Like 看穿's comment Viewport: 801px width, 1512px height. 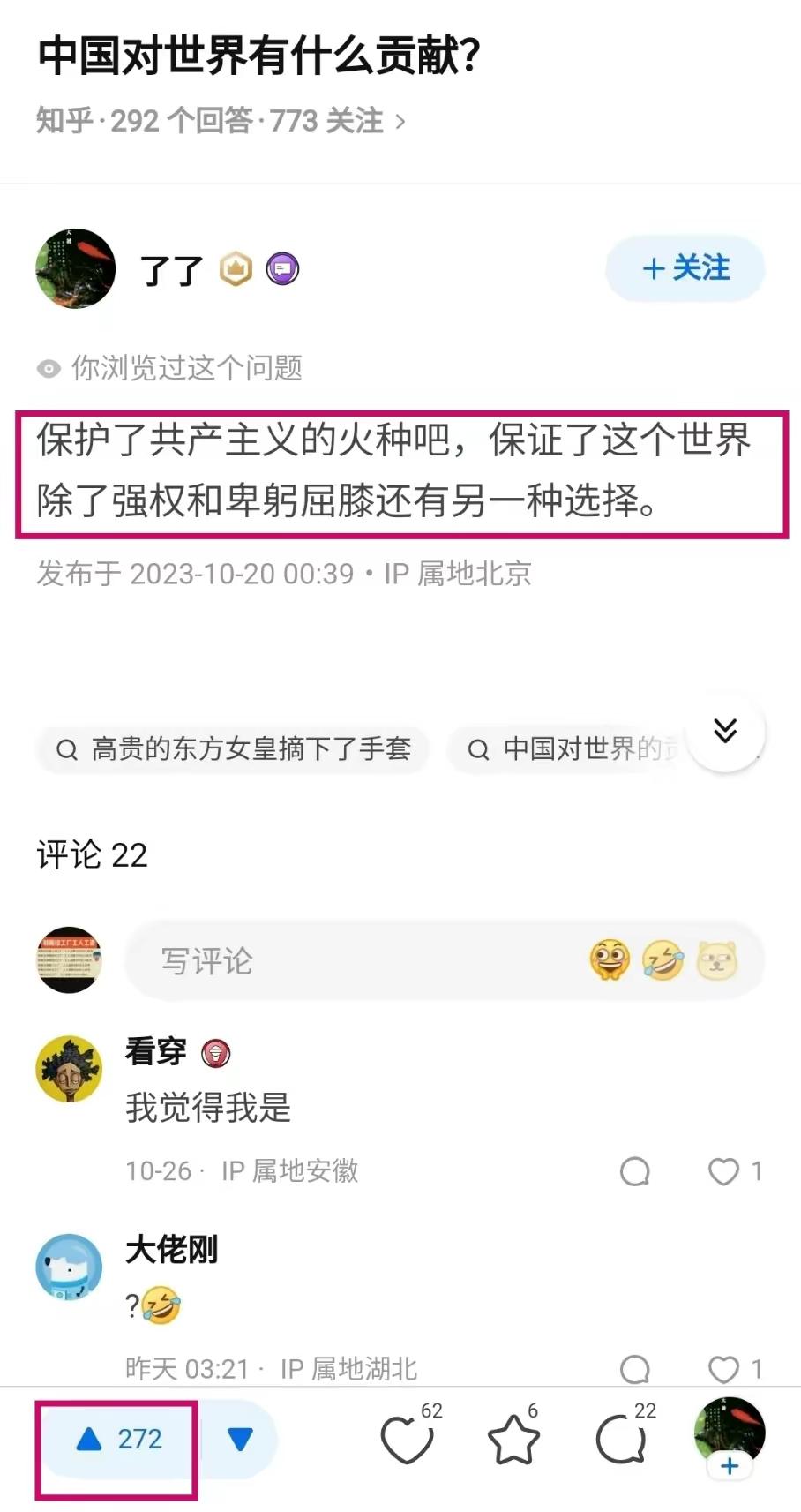click(724, 1171)
